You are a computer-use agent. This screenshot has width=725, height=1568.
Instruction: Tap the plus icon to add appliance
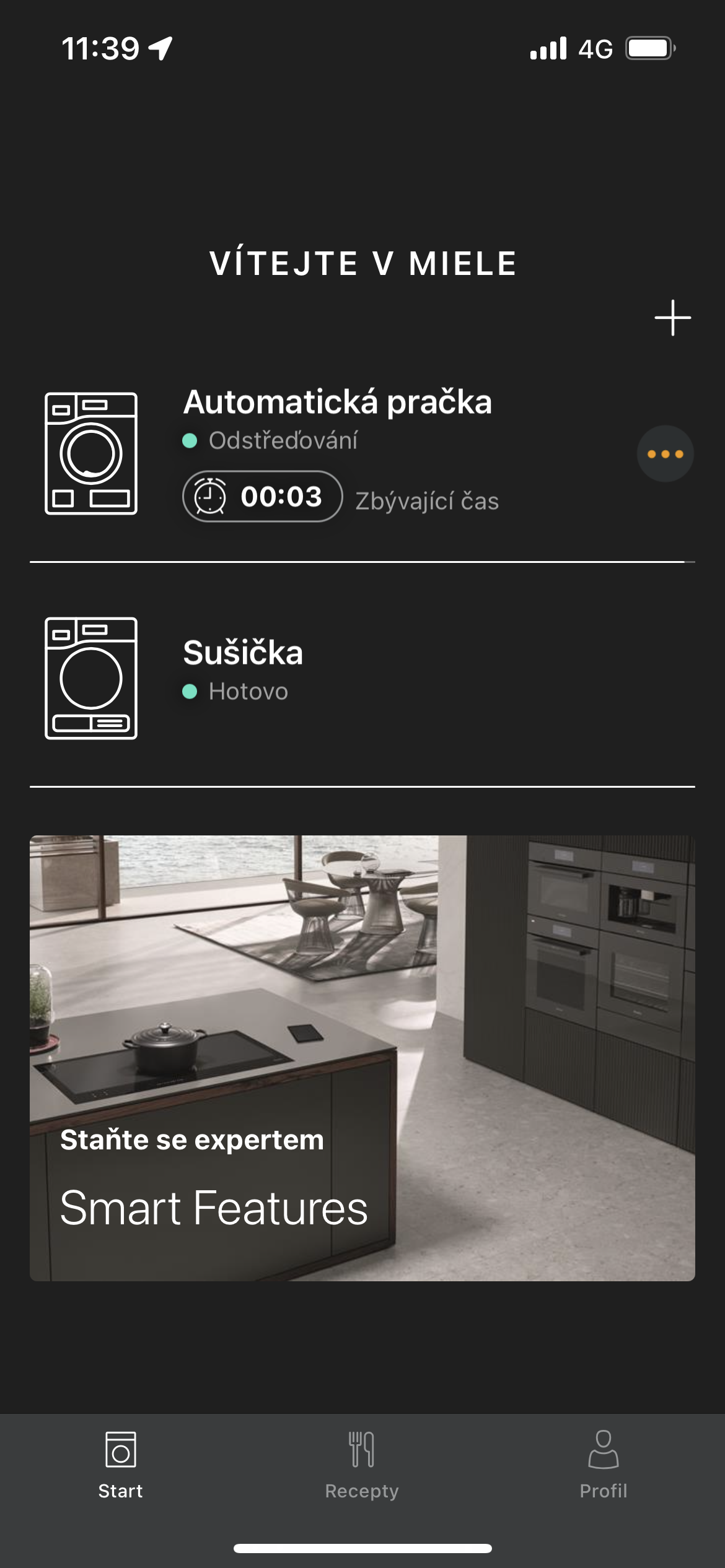pos(672,317)
